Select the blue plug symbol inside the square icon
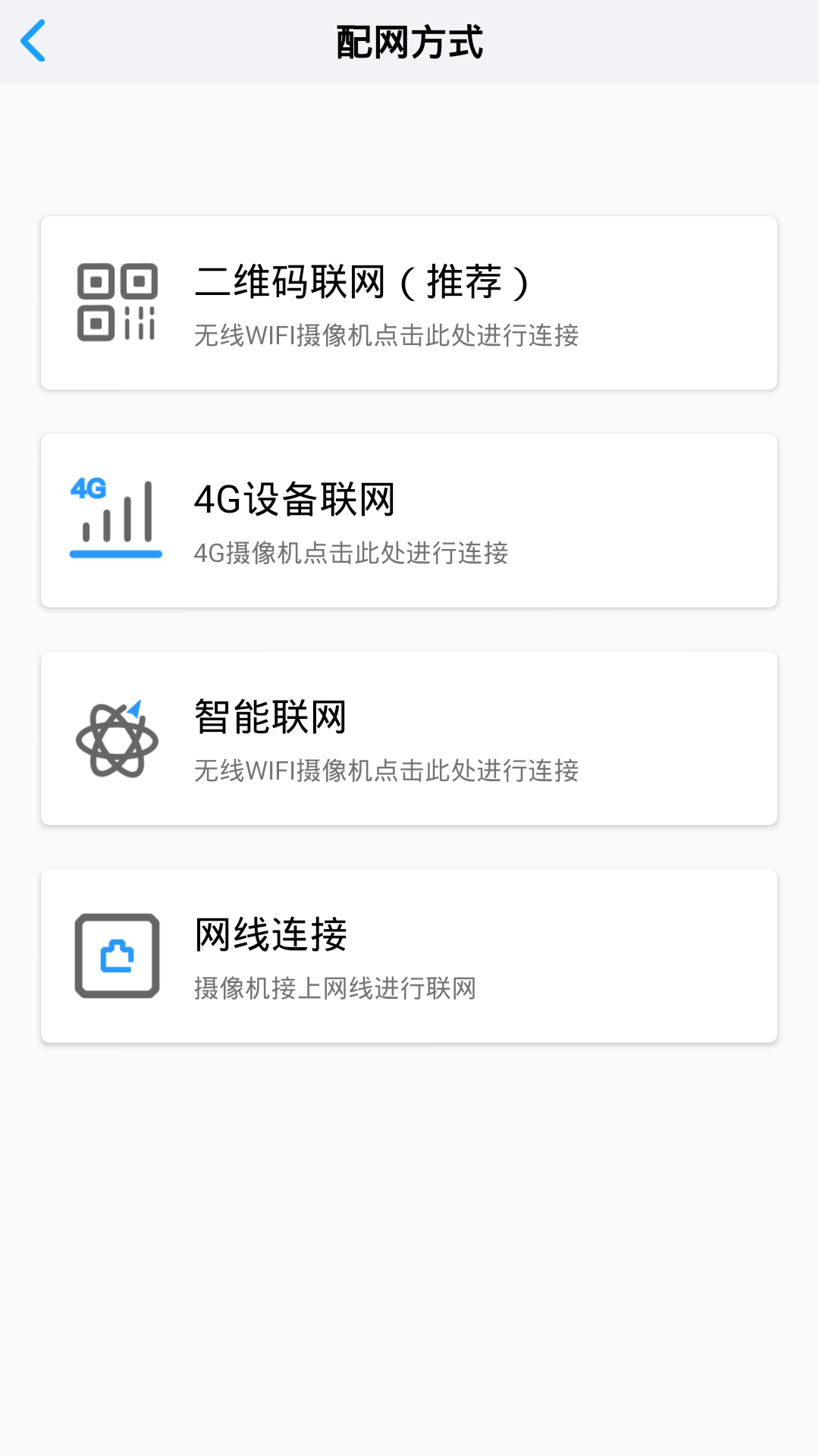Image resolution: width=819 pixels, height=1456 pixels. 115,958
